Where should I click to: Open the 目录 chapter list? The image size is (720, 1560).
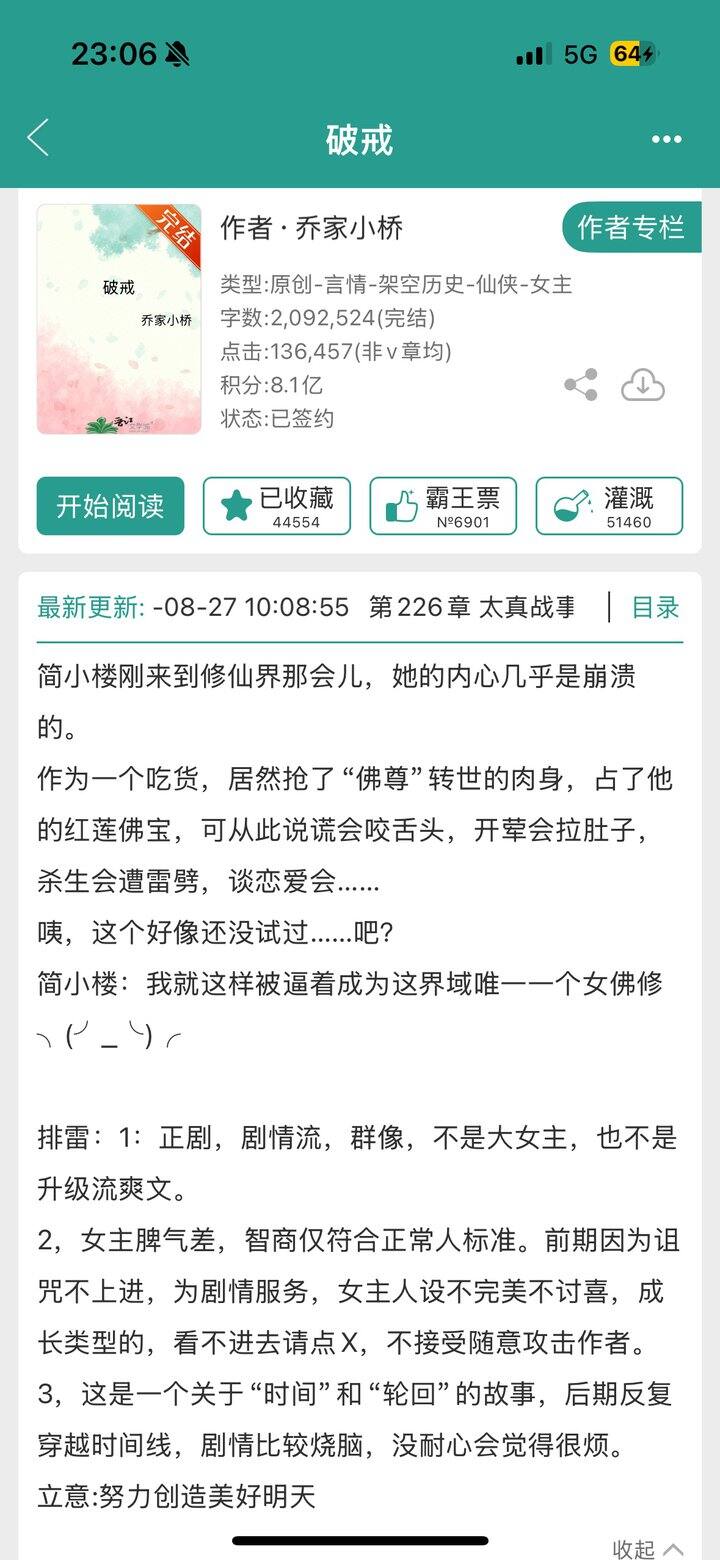[x=656, y=607]
